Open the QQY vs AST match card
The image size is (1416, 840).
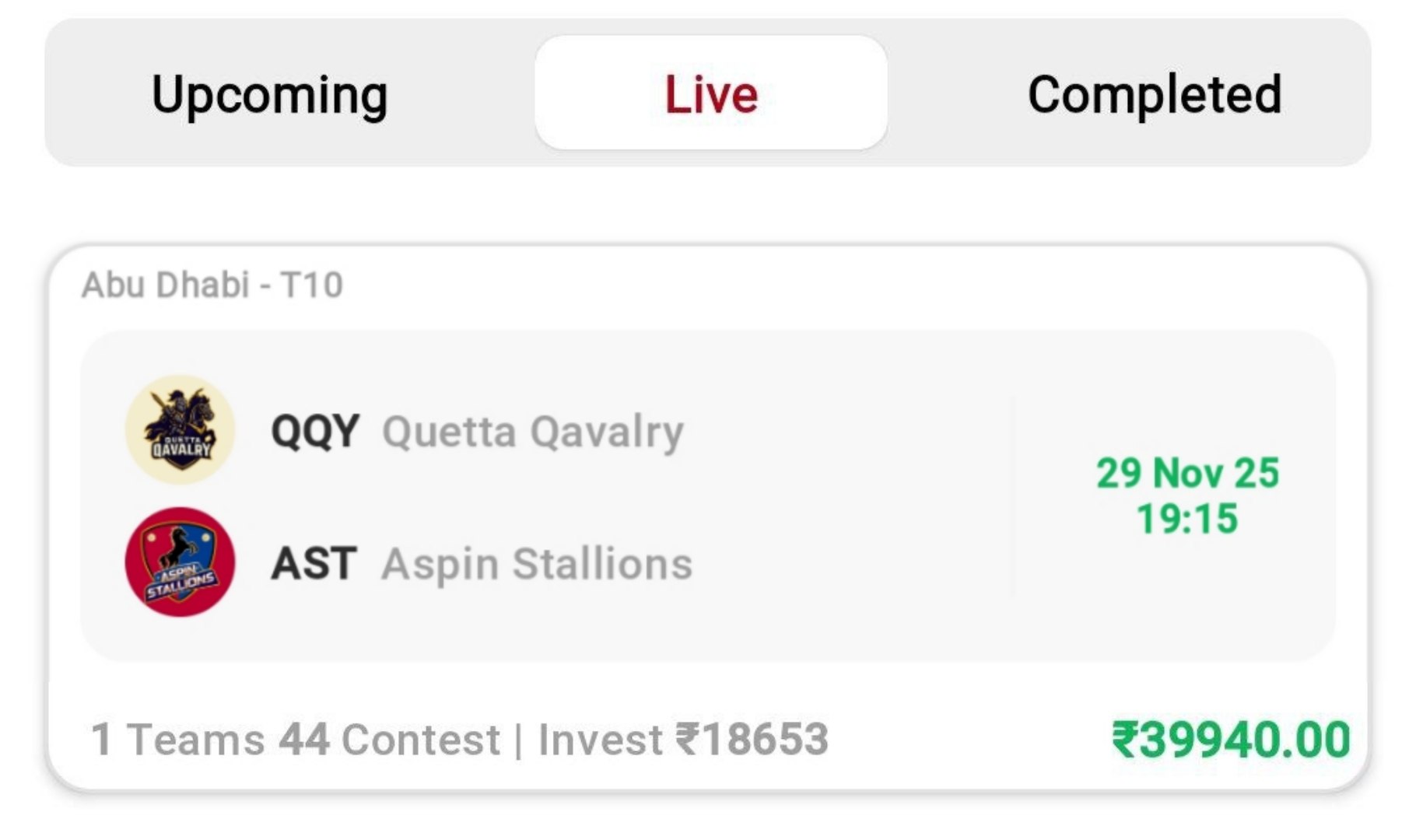708,517
